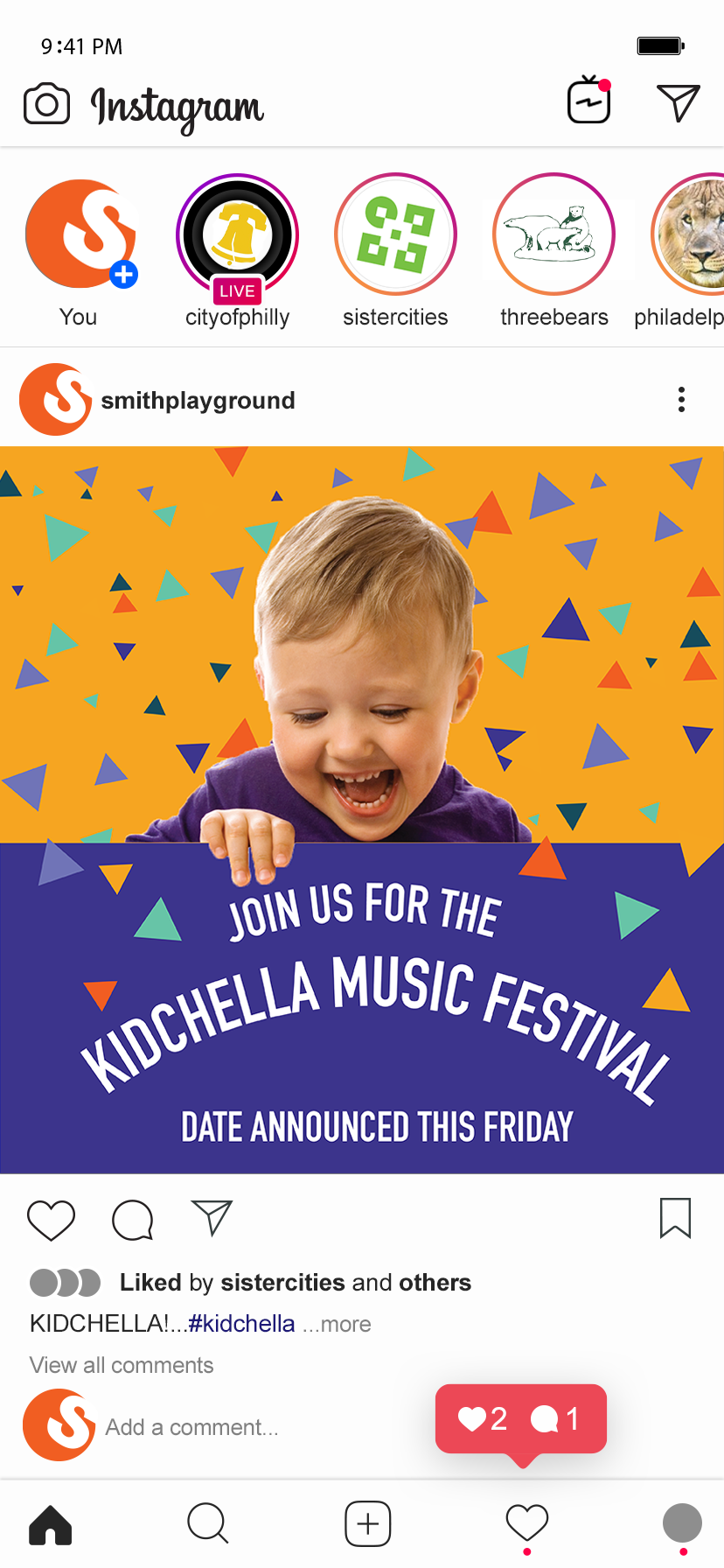Open post options three-dot menu
The height and width of the screenshot is (1568, 724).
[681, 400]
